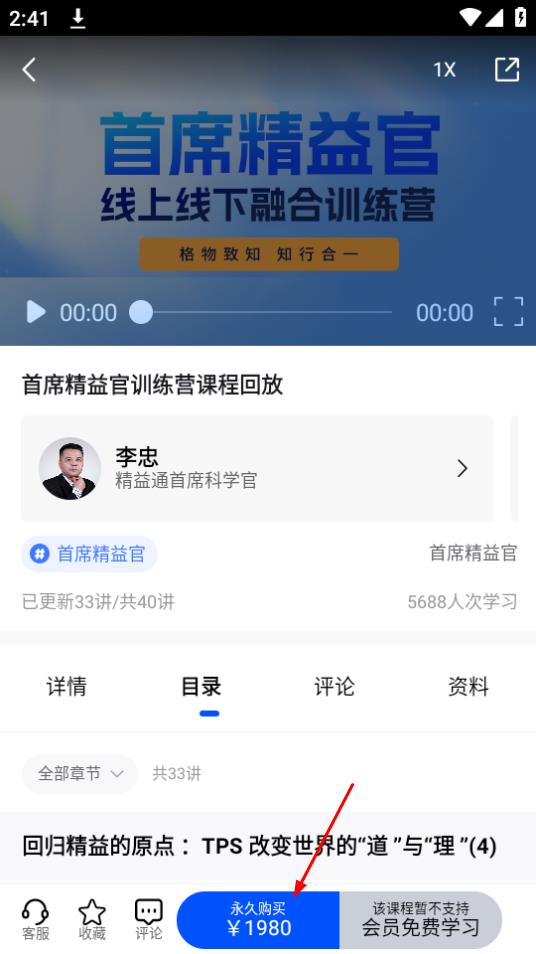The width and height of the screenshot is (536, 954).
Task: Open instructor 李忠's profile card
Action: point(257,468)
